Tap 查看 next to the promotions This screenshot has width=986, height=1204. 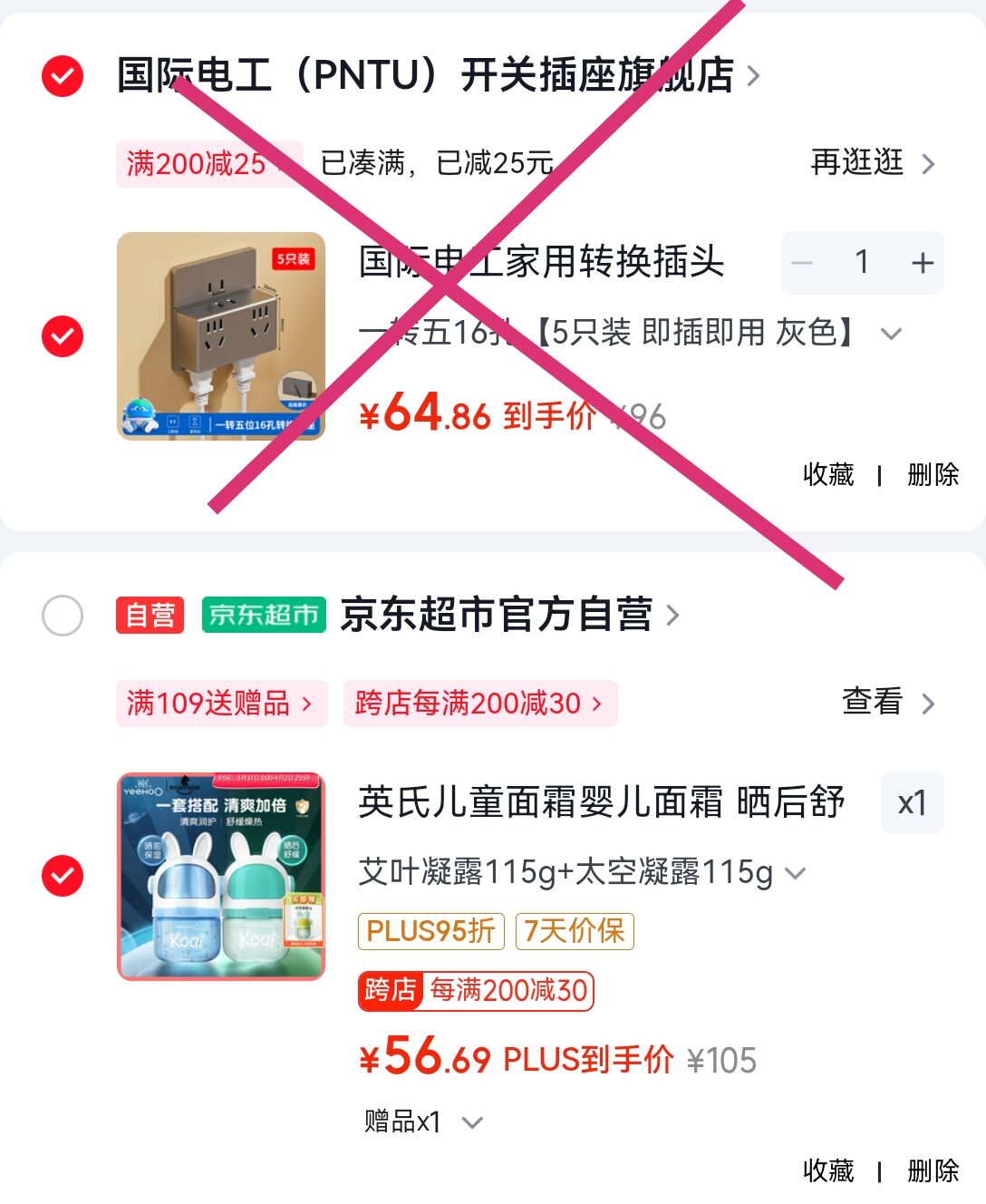pos(887,703)
